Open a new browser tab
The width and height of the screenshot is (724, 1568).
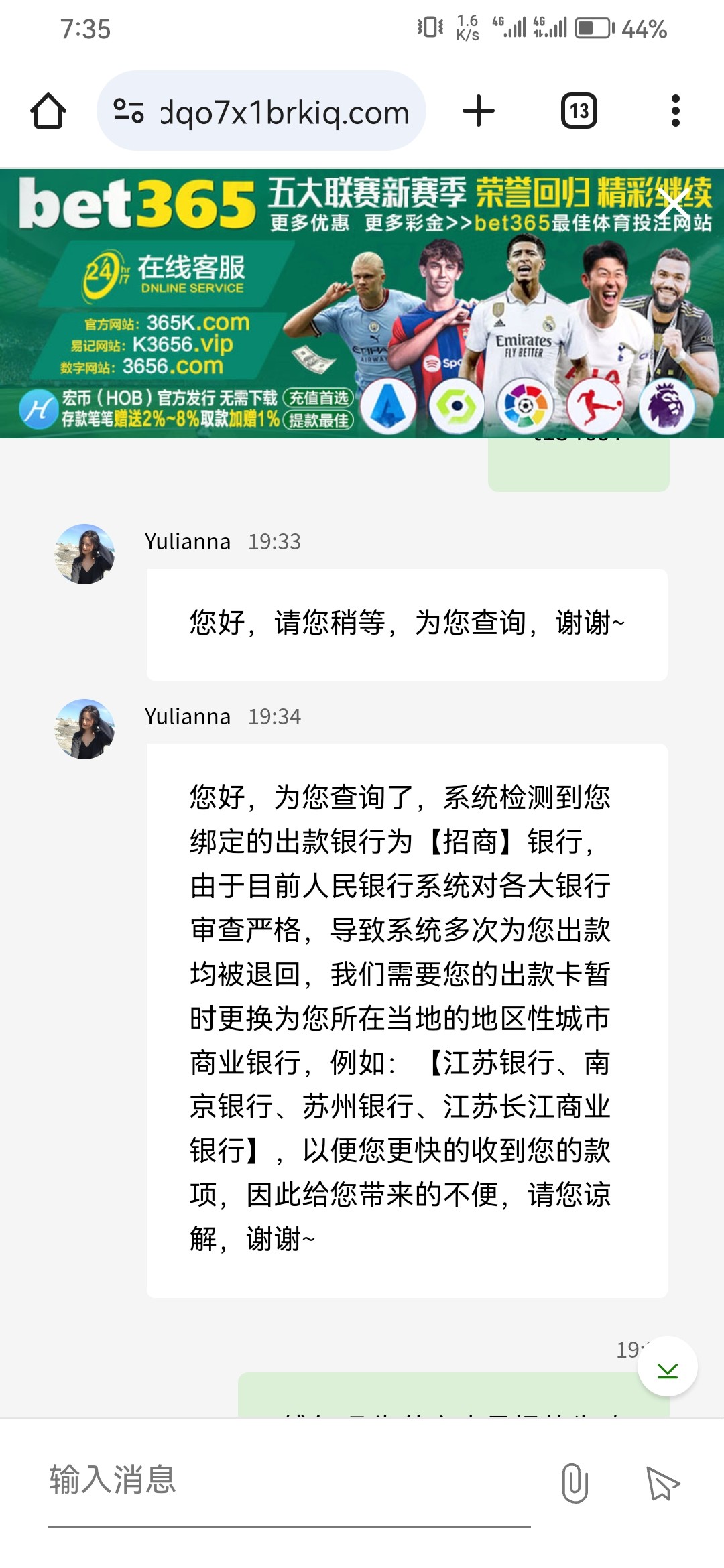pos(479,111)
